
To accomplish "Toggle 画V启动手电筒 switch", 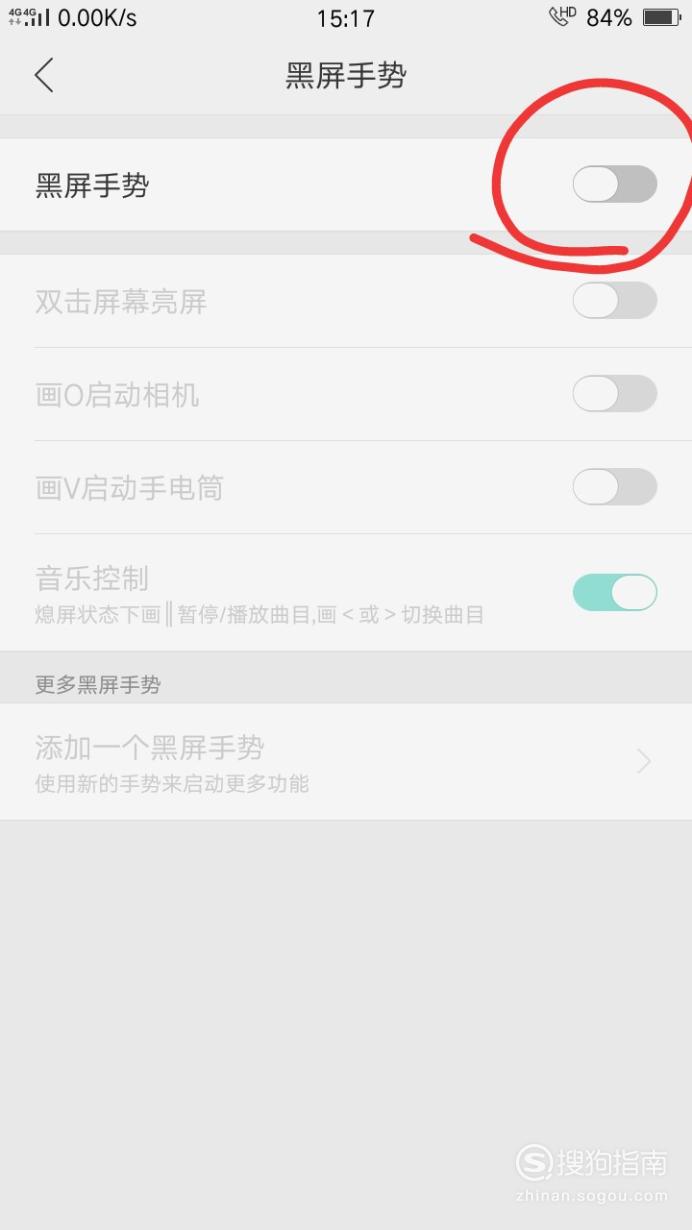I will pyautogui.click(x=615, y=487).
